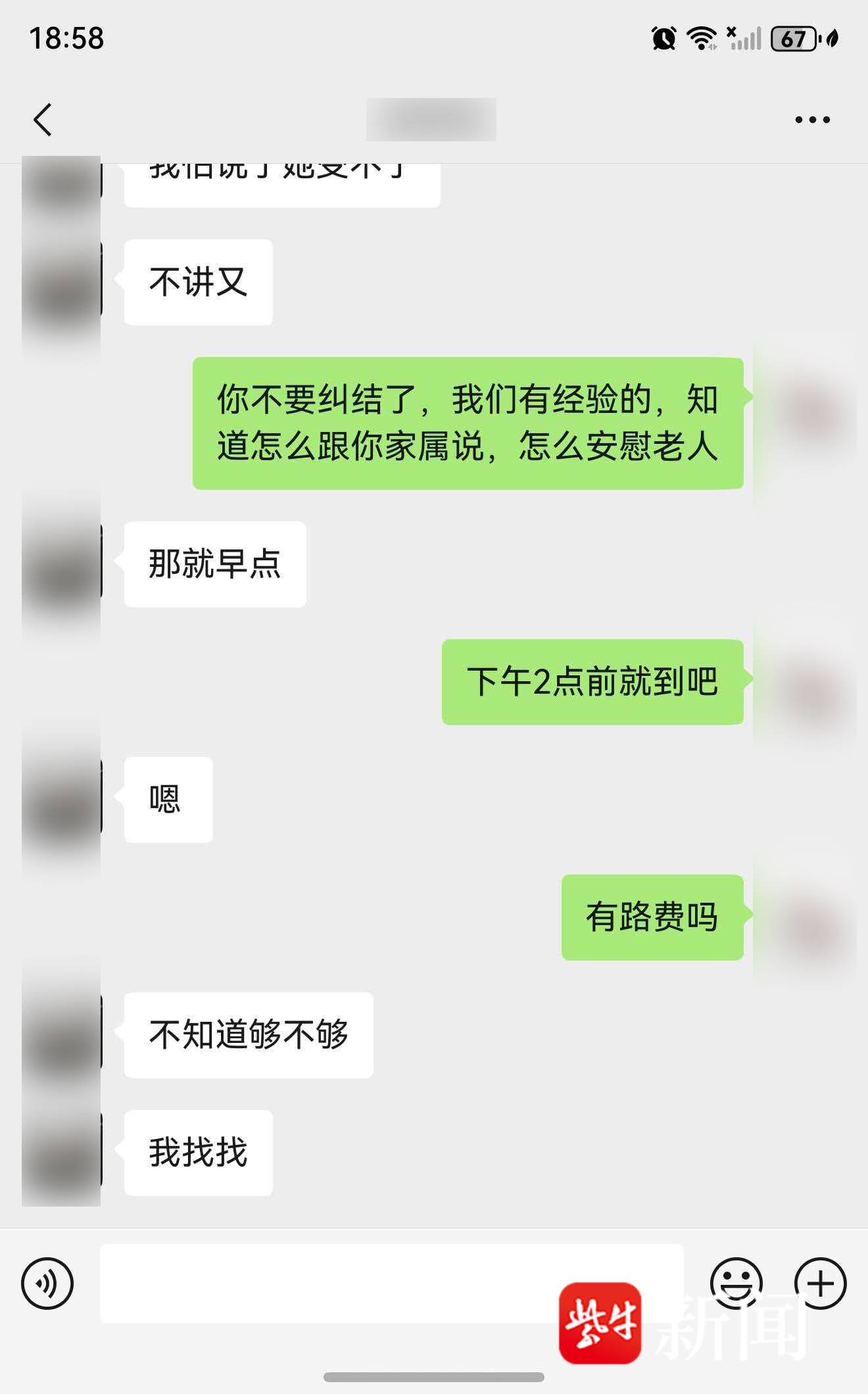
Task: Open the plus attachments menu
Action: point(820,1283)
